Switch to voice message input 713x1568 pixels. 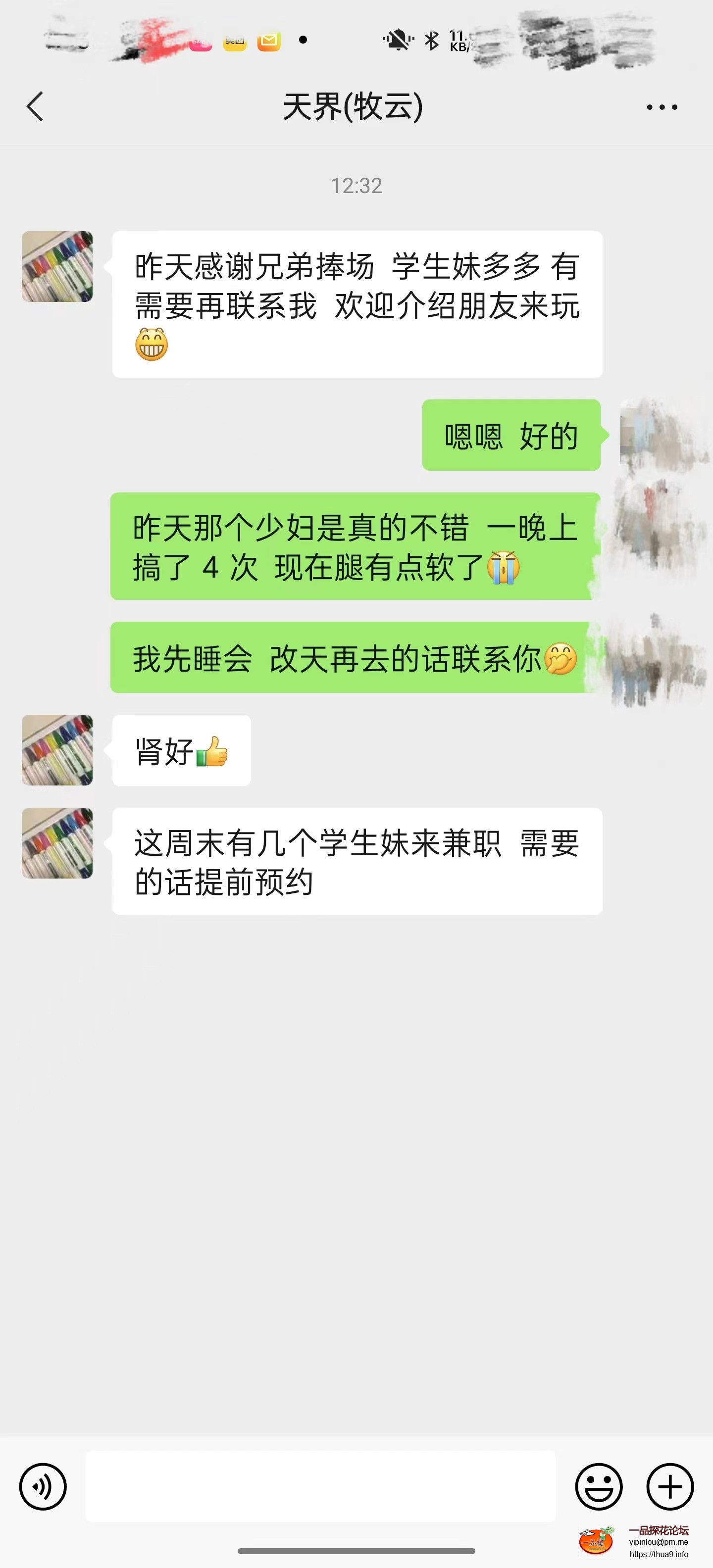(43, 1486)
